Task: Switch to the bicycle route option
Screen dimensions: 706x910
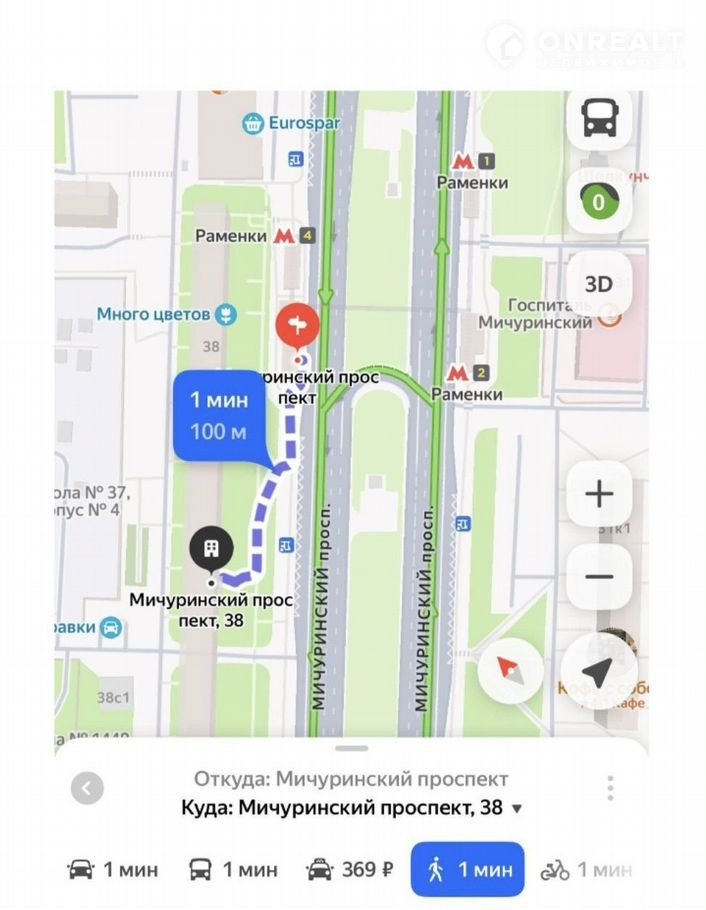Action: [583, 869]
